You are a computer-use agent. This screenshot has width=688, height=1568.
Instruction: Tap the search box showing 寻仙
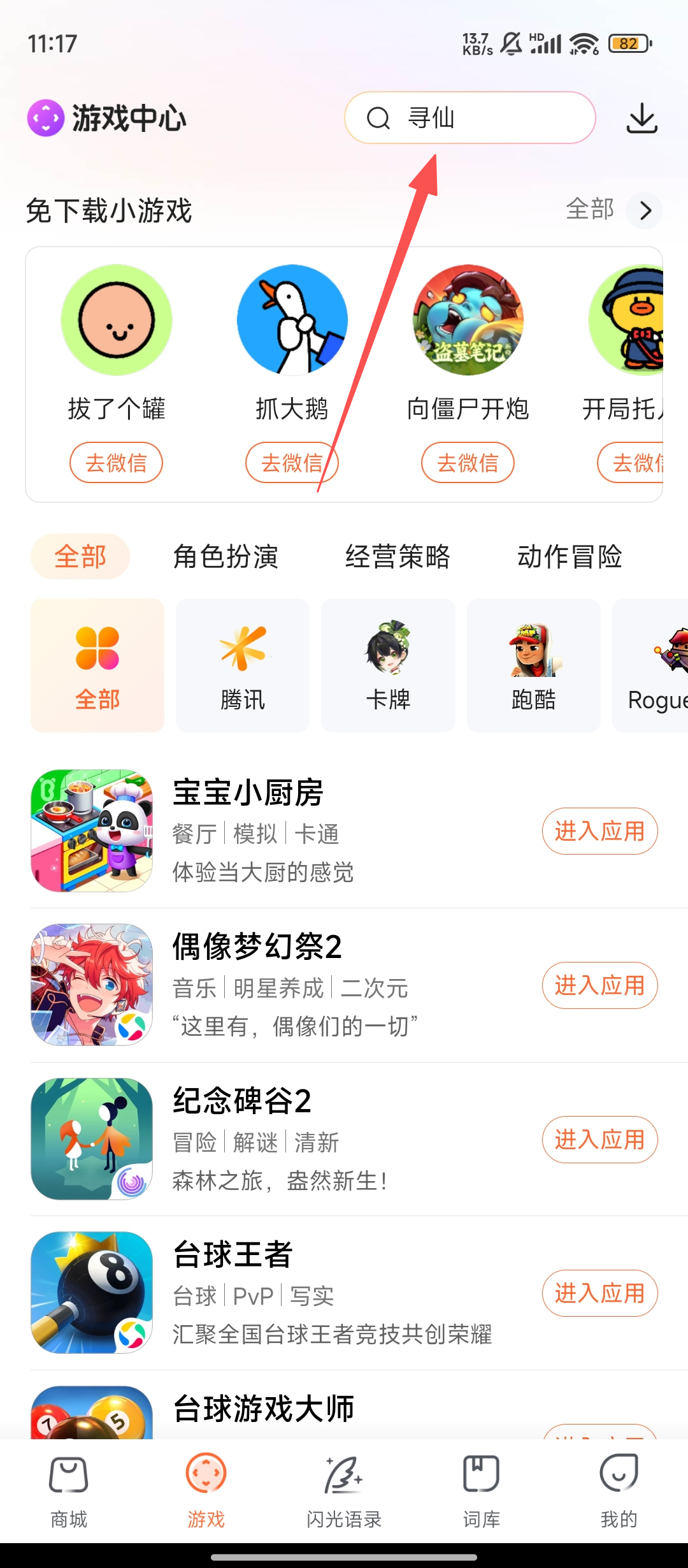coord(469,118)
